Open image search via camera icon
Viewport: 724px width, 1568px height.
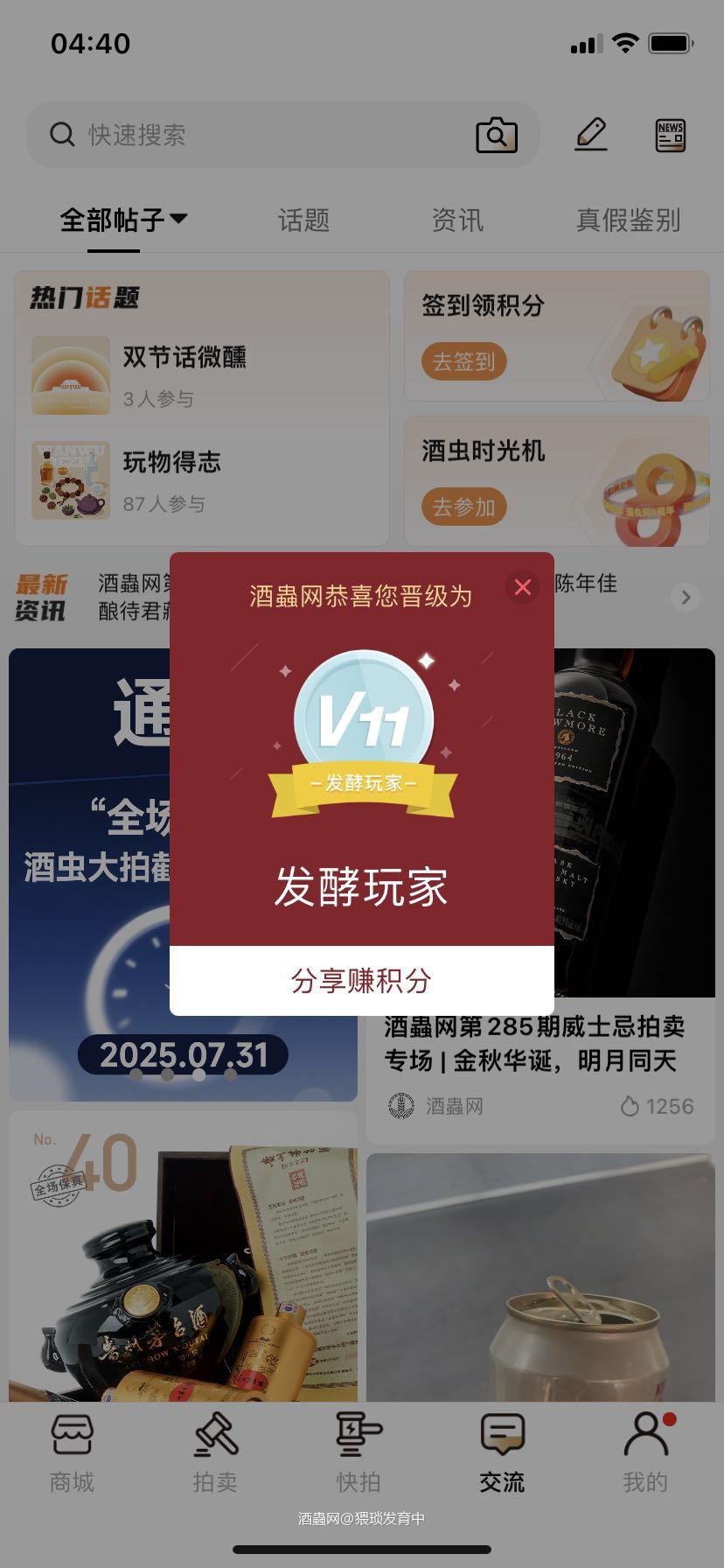(497, 135)
